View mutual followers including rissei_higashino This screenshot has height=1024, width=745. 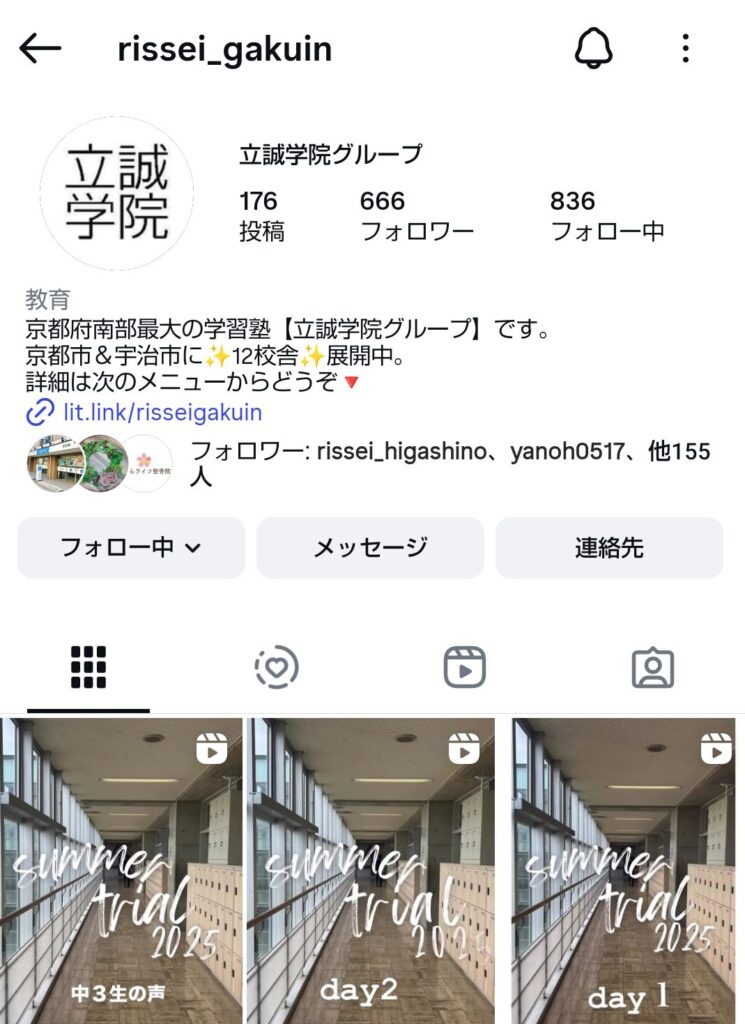tap(450, 464)
